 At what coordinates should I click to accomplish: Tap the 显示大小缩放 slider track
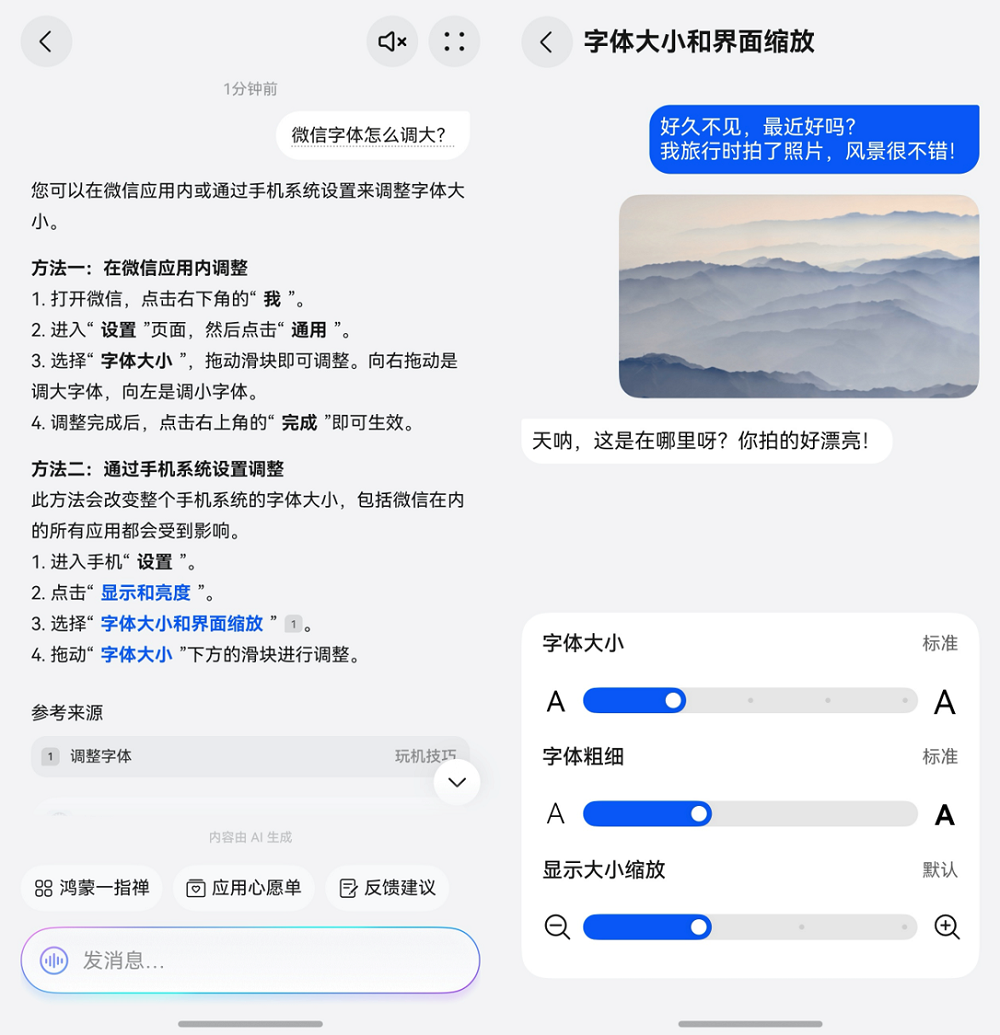(802, 927)
